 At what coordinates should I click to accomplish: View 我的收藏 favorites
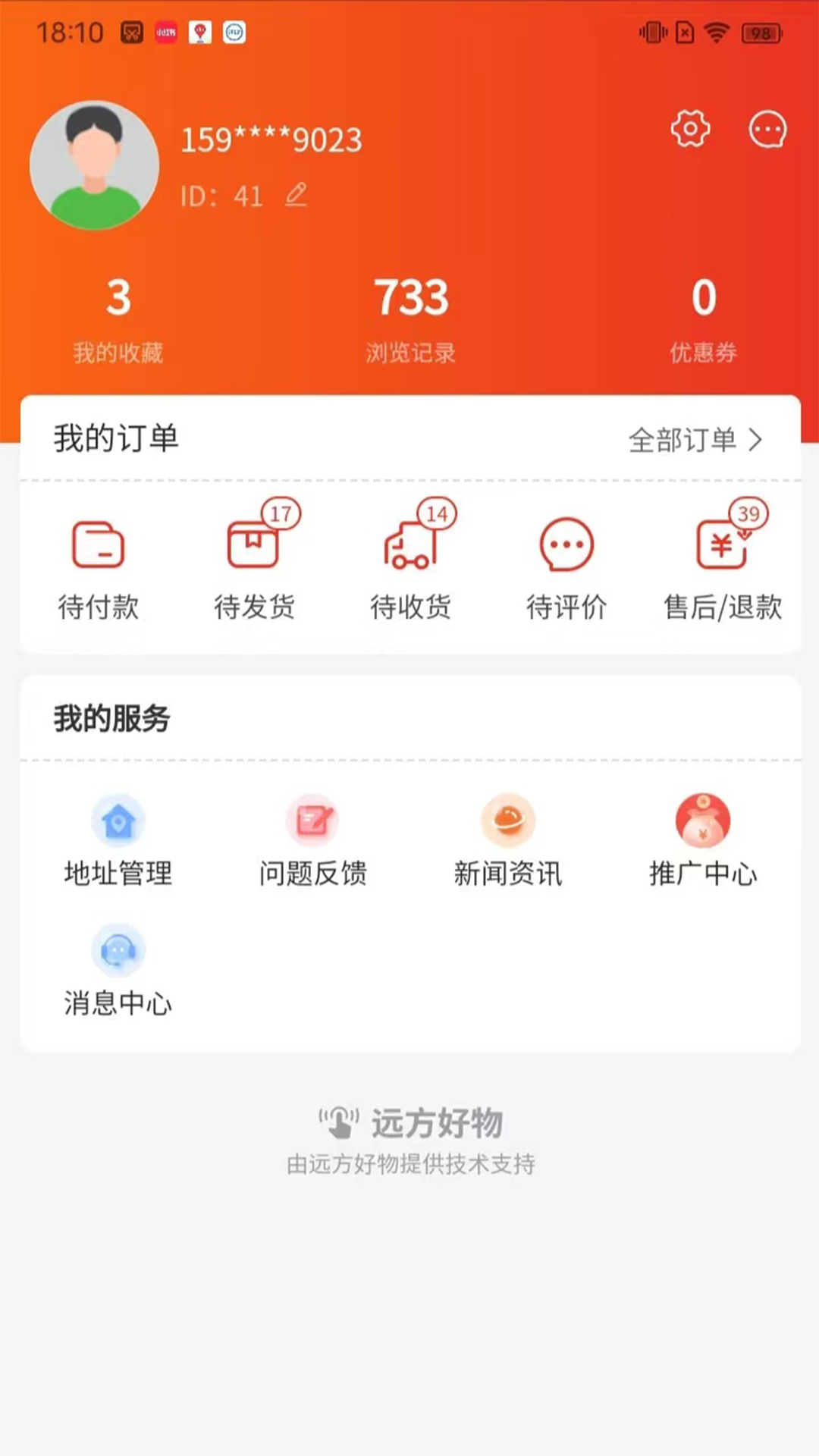coord(118,318)
